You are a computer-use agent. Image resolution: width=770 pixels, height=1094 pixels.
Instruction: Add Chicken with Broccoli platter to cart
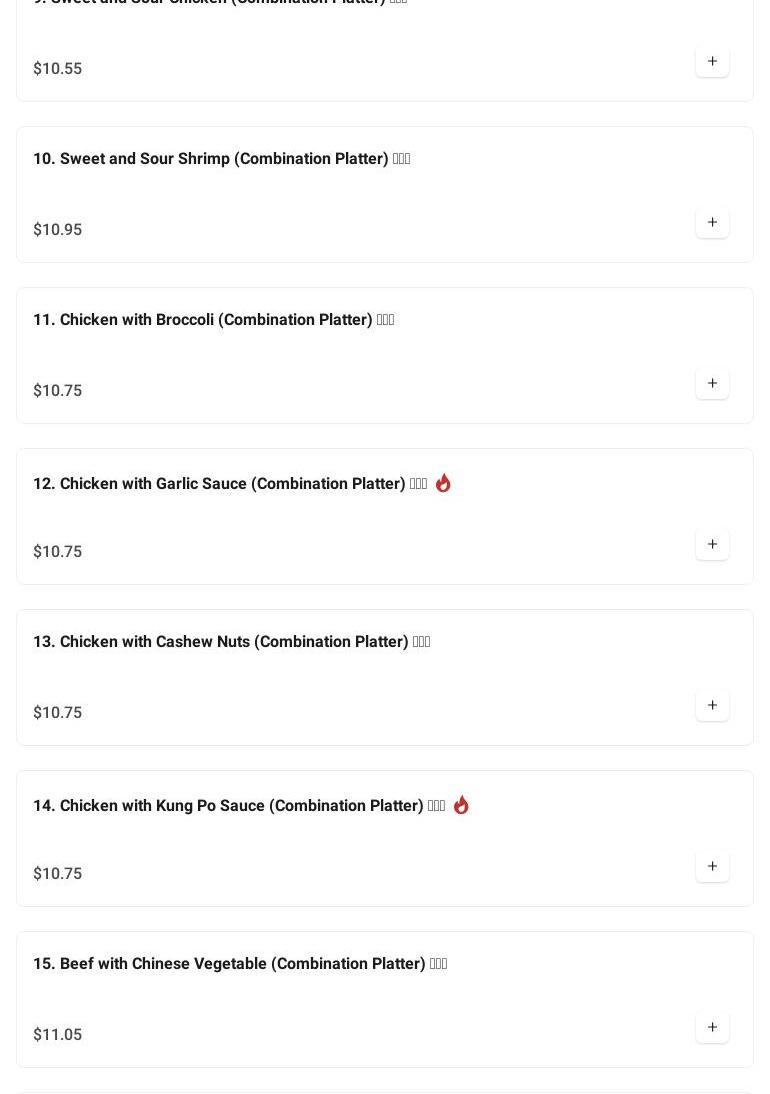click(712, 383)
